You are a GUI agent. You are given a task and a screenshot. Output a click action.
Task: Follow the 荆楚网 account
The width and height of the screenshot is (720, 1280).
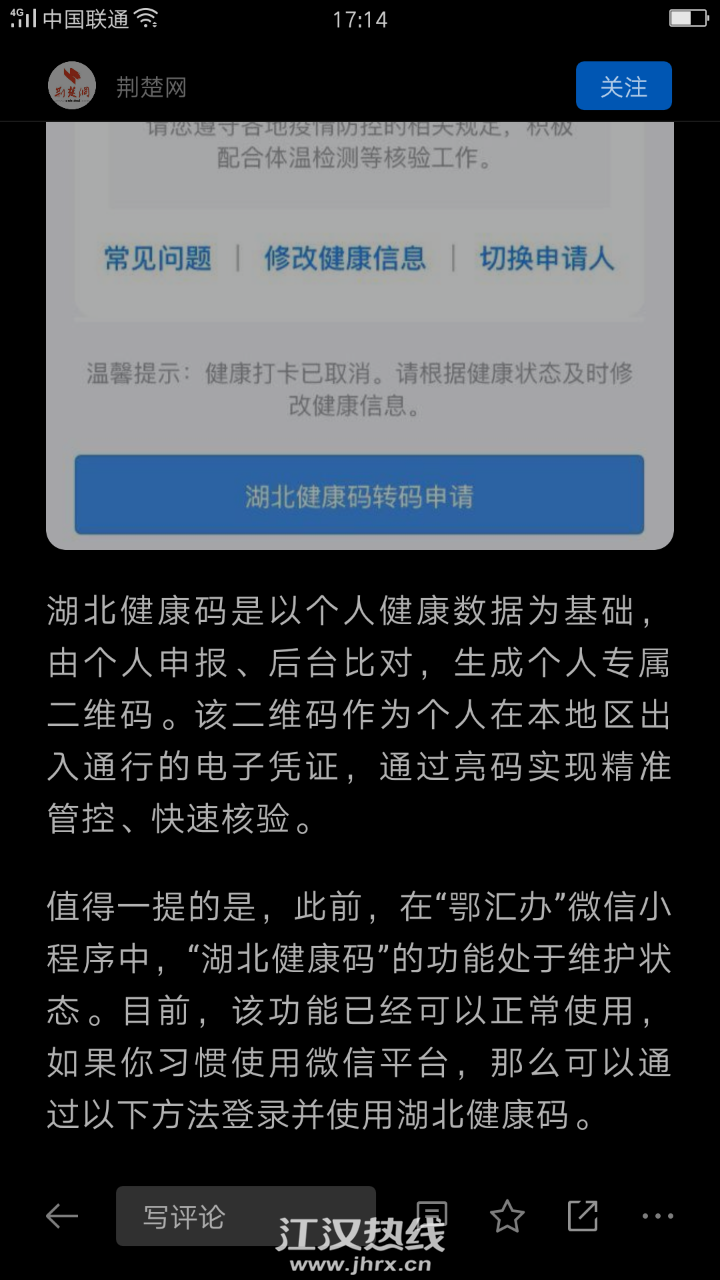coord(623,86)
